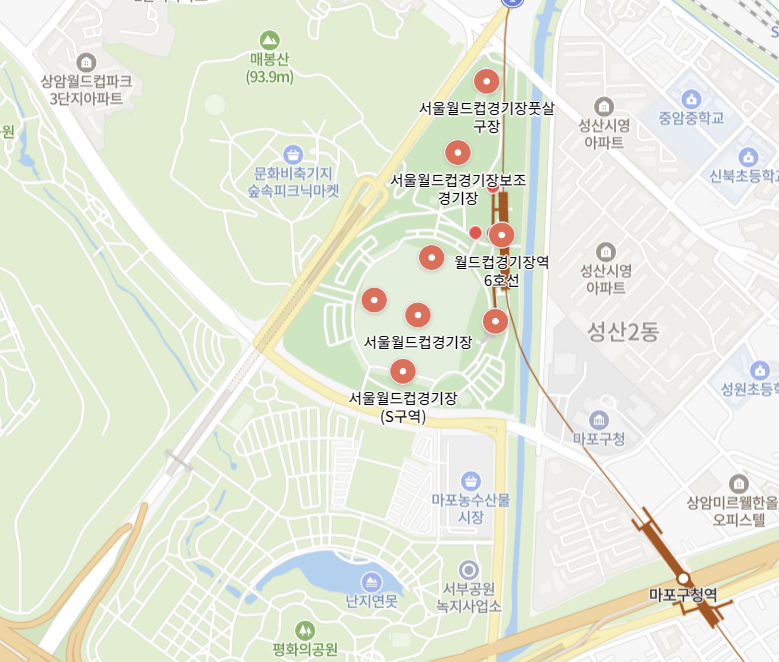This screenshot has width=779, height=662.
Task: Tap the 서부공원녹지사업소 icon
Action: [468, 568]
